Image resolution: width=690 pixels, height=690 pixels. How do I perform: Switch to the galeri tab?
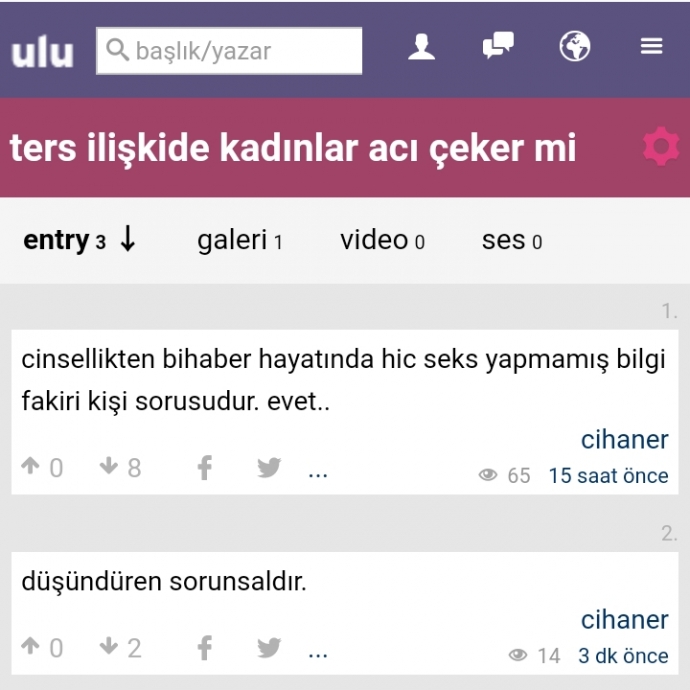[x=239, y=240]
